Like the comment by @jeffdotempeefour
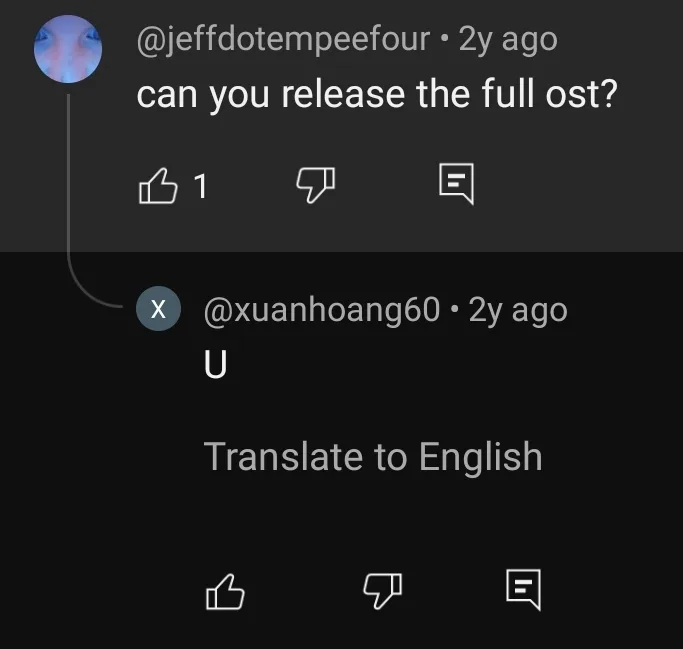 155,186
